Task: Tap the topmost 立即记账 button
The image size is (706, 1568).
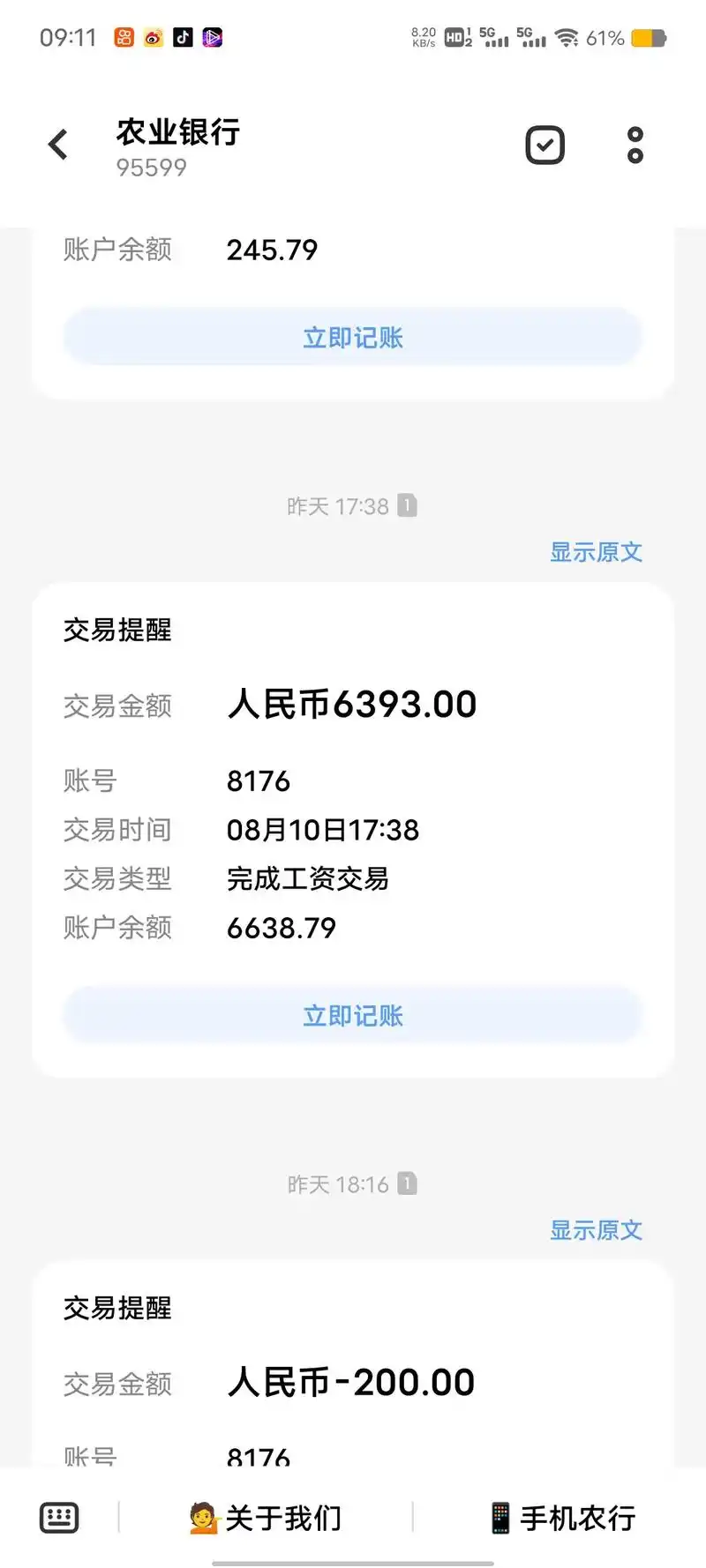Action: 353,336
